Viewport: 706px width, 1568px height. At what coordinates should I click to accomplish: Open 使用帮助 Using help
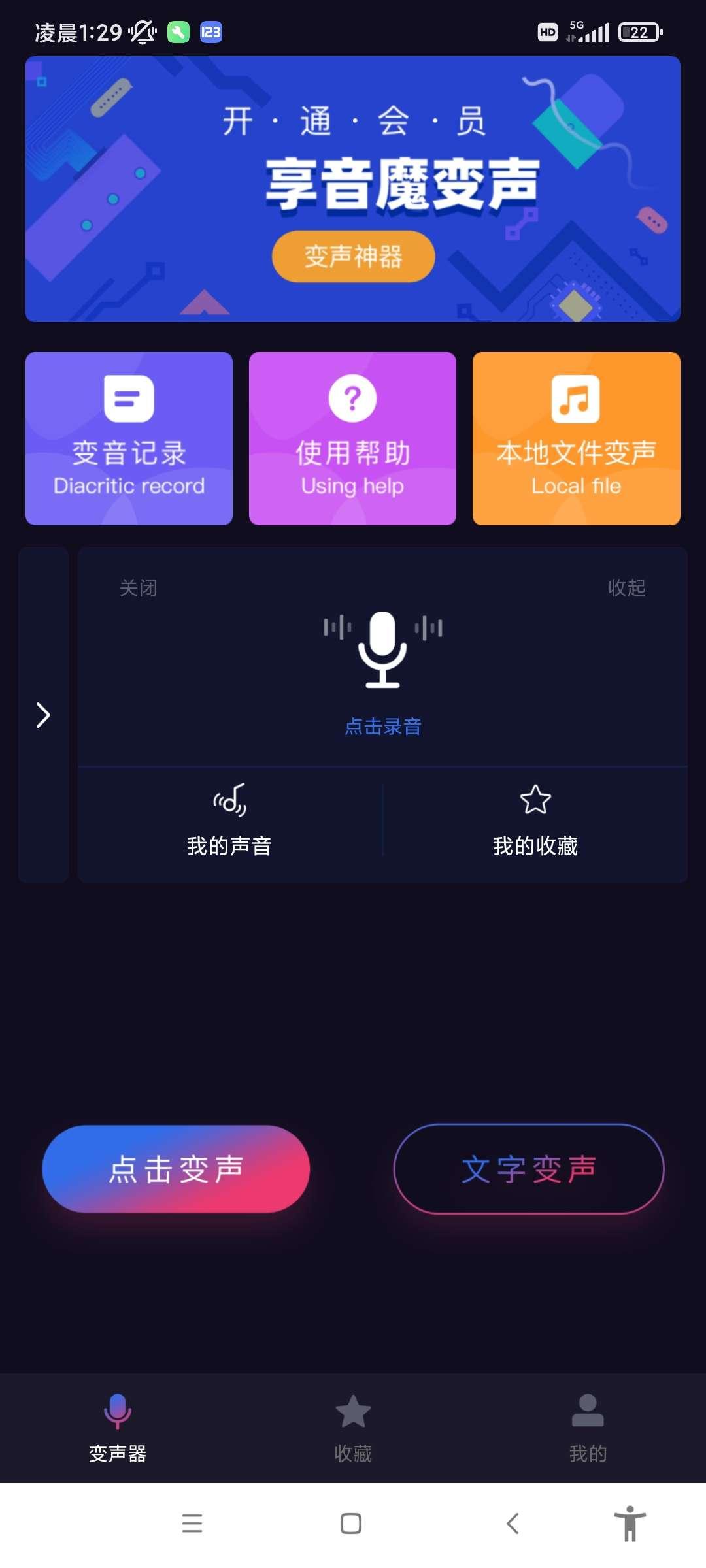click(x=352, y=438)
